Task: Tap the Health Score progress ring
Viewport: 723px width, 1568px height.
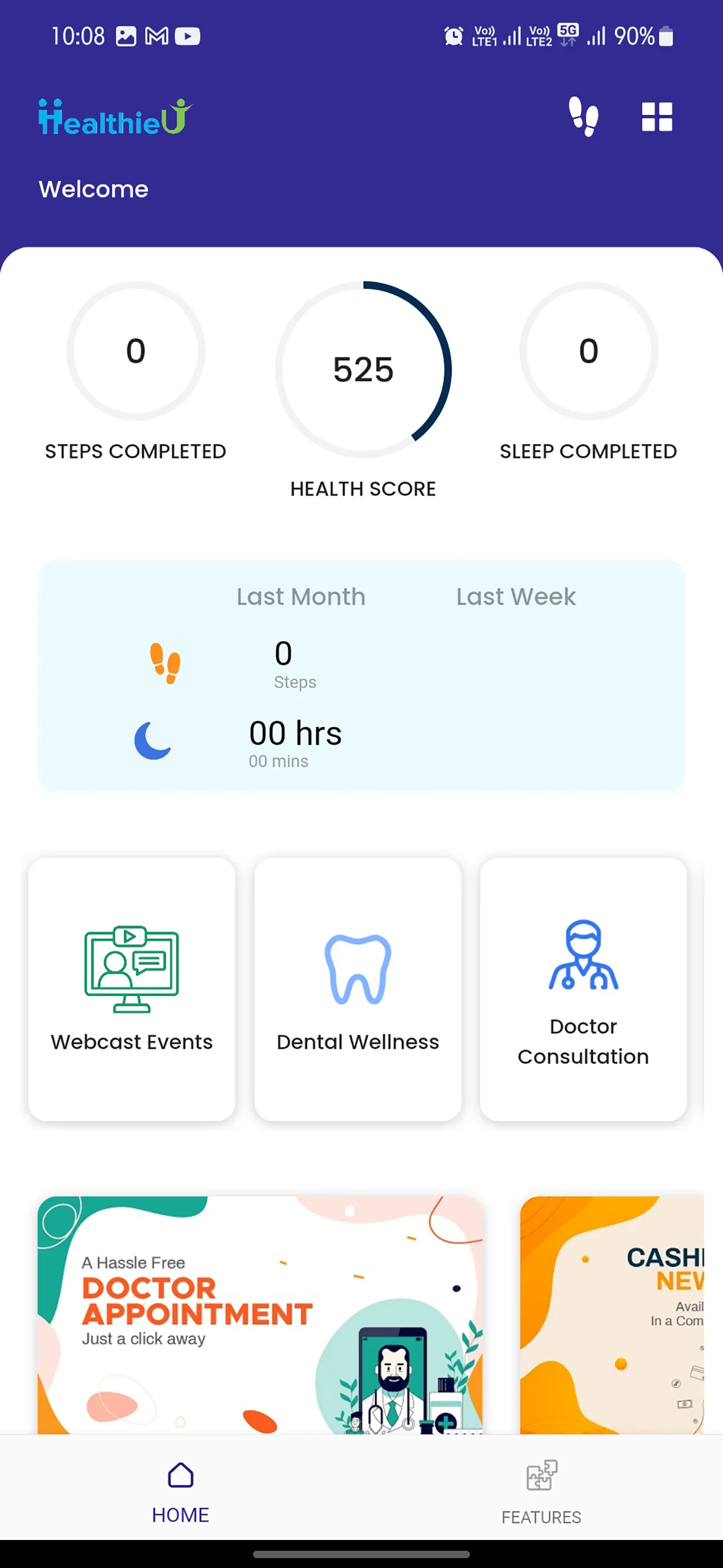Action: [362, 370]
